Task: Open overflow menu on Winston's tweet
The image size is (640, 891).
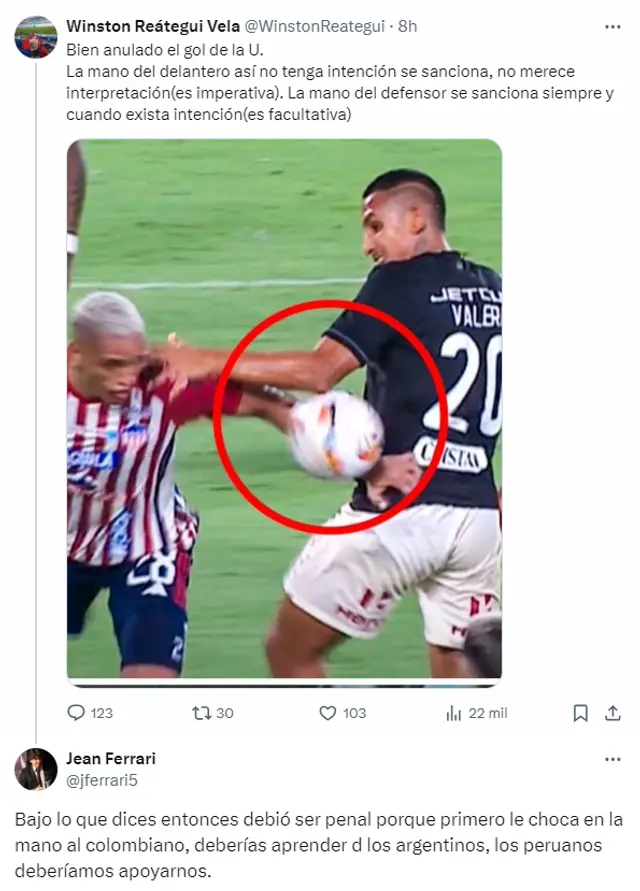Action: coord(612,26)
